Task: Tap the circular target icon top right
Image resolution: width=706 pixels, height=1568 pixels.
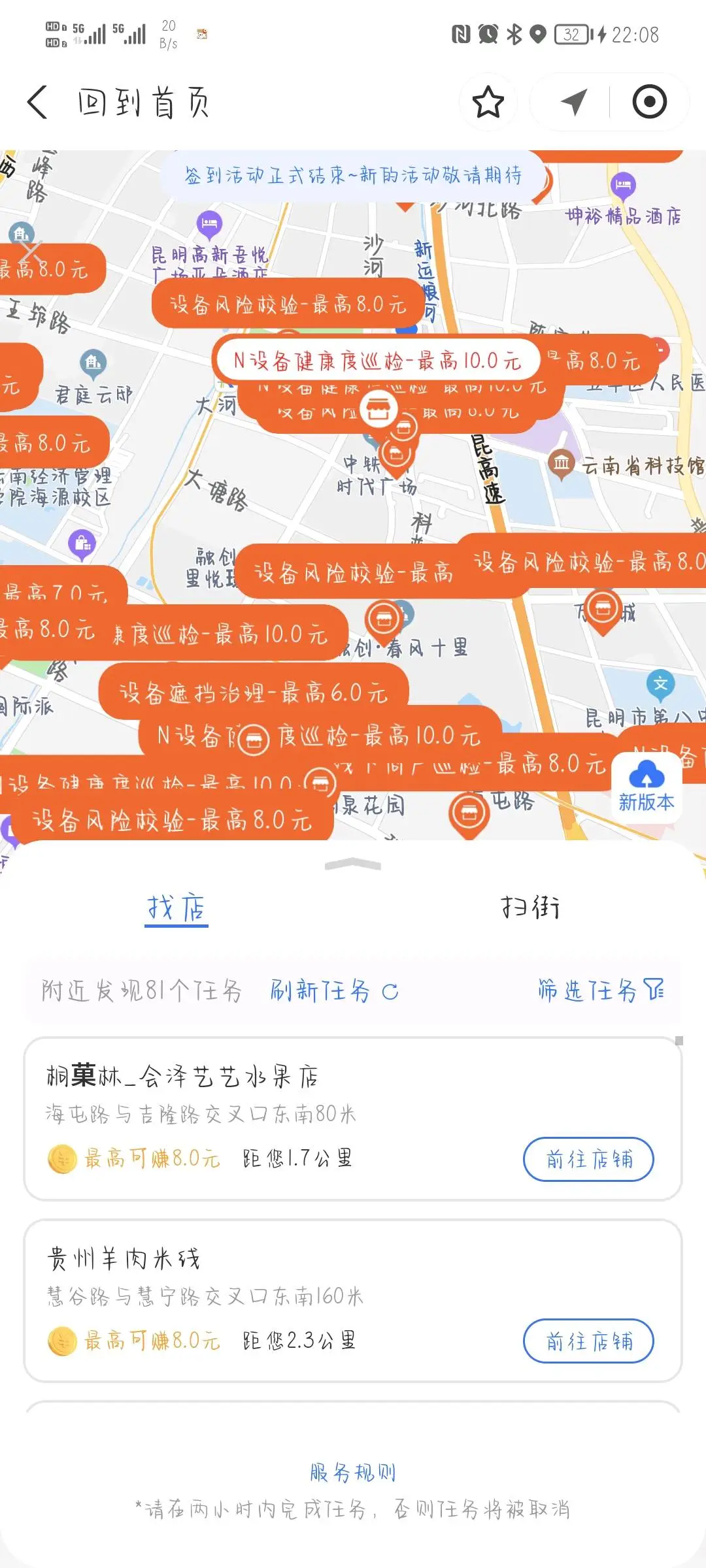Action: pyautogui.click(x=647, y=103)
